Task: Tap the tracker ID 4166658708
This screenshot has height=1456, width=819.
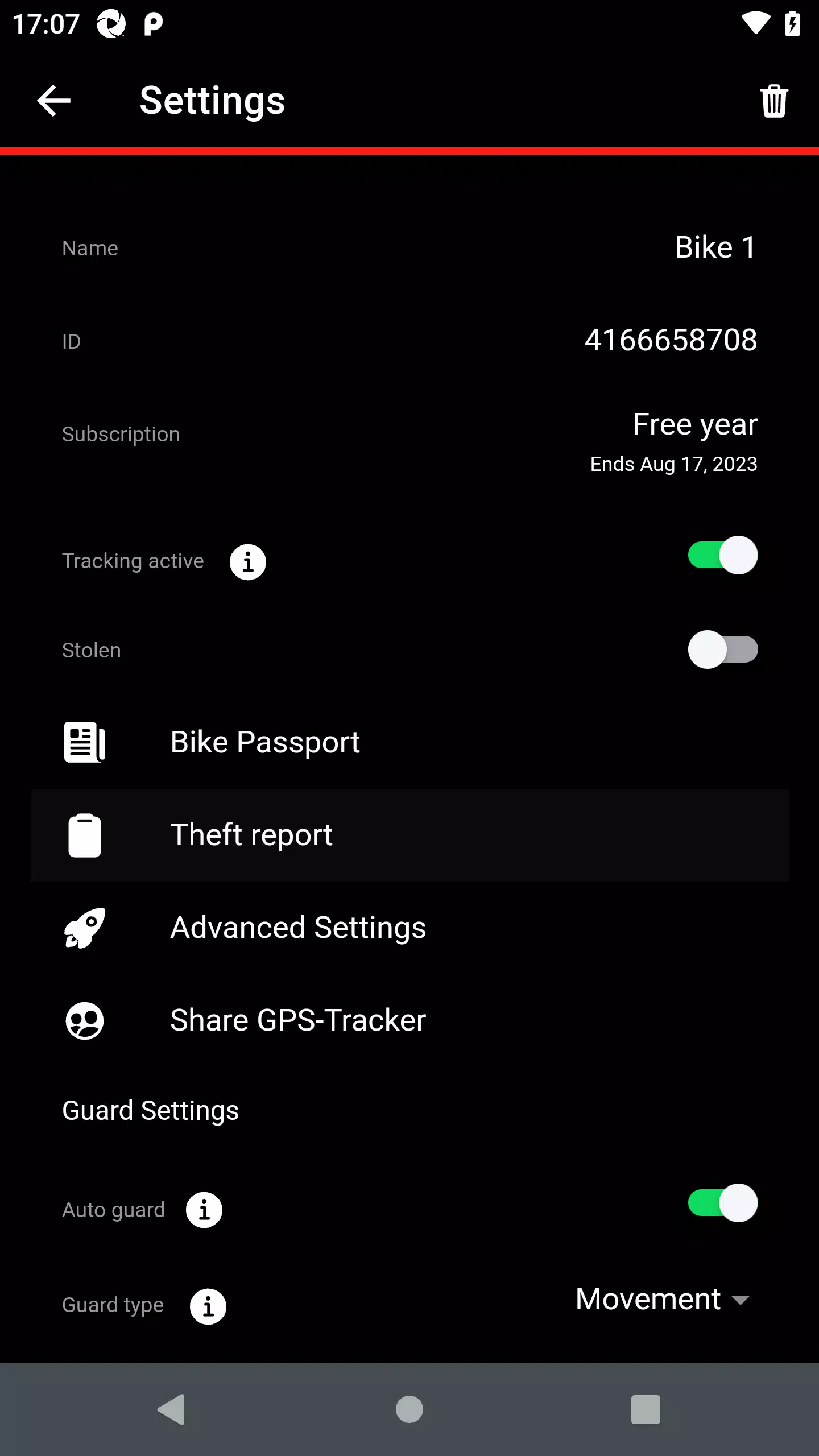Action: [x=671, y=340]
